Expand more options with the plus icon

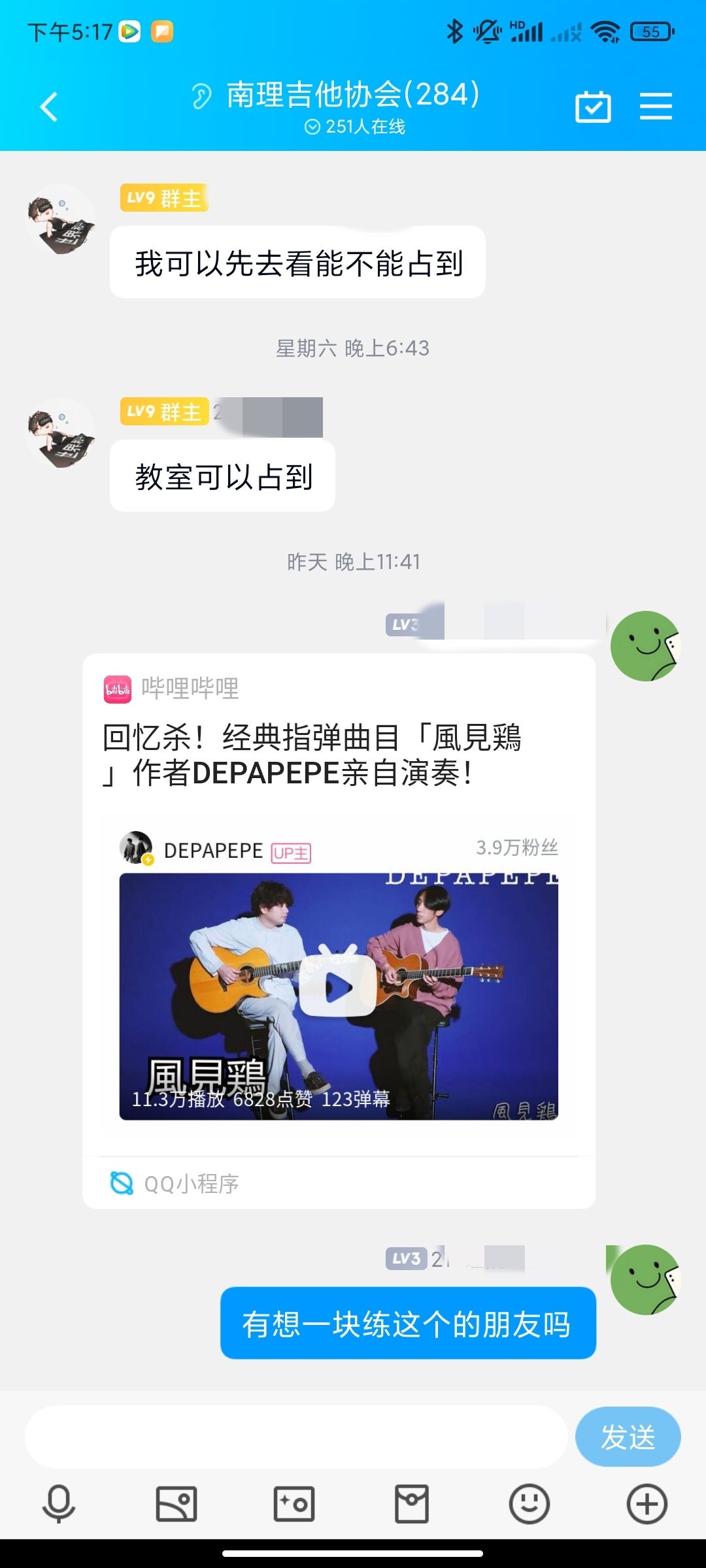coord(647,1504)
